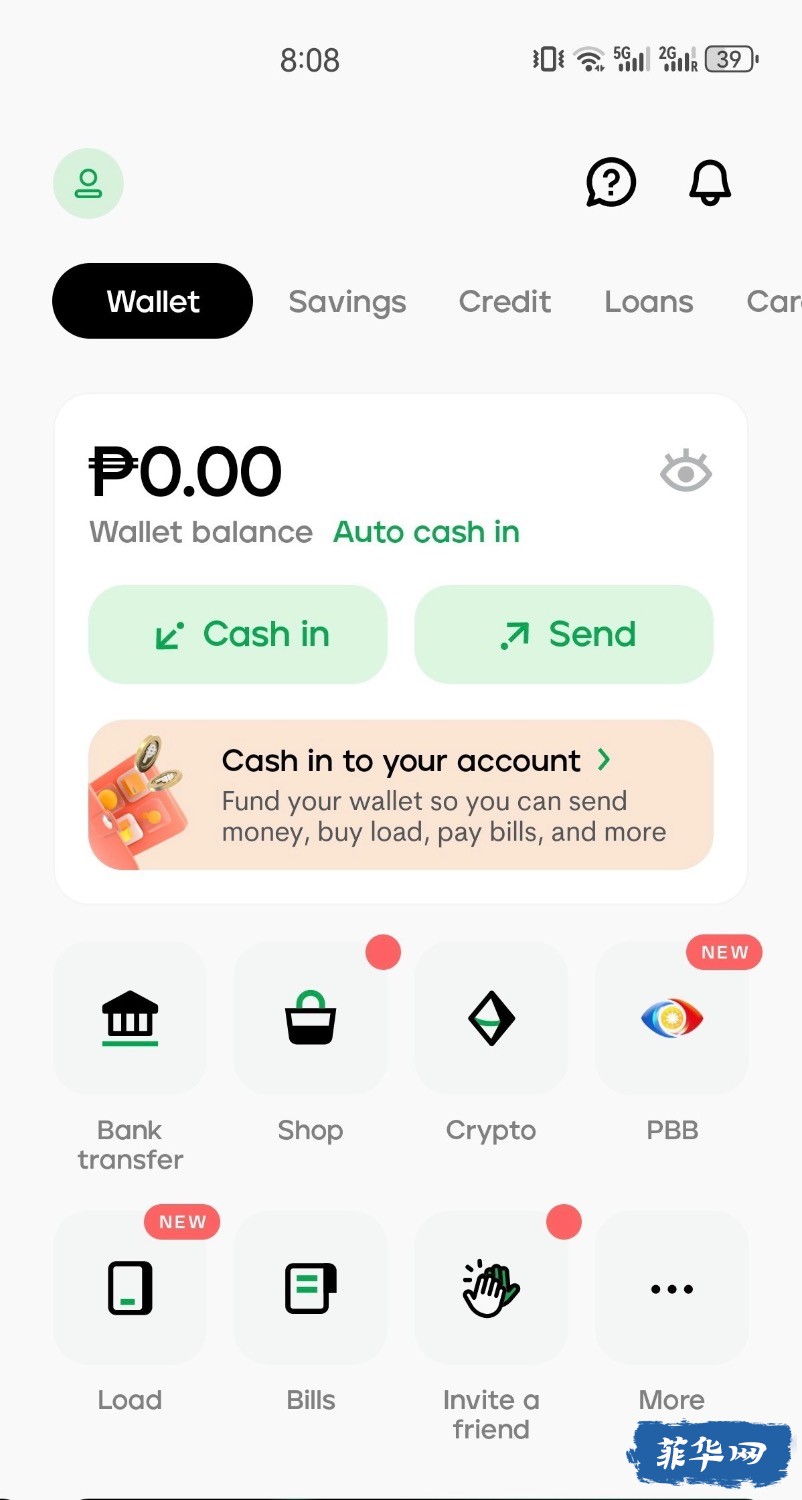
Task: Open the Bills tile
Action: pyautogui.click(x=310, y=1288)
